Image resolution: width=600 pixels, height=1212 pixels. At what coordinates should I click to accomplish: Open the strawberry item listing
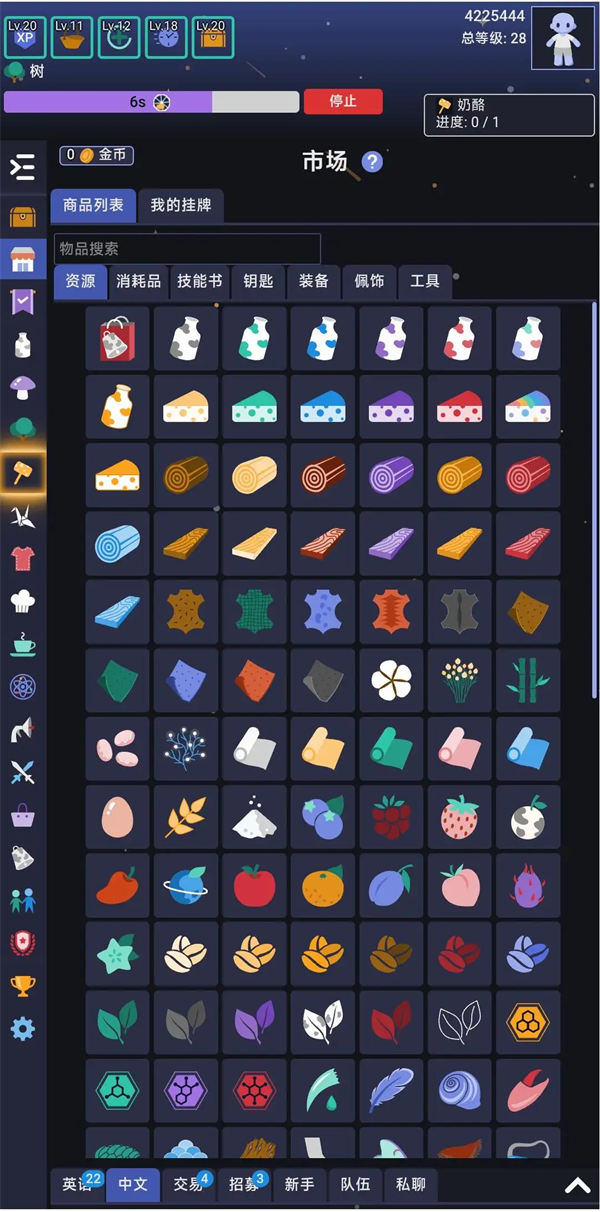(459, 818)
